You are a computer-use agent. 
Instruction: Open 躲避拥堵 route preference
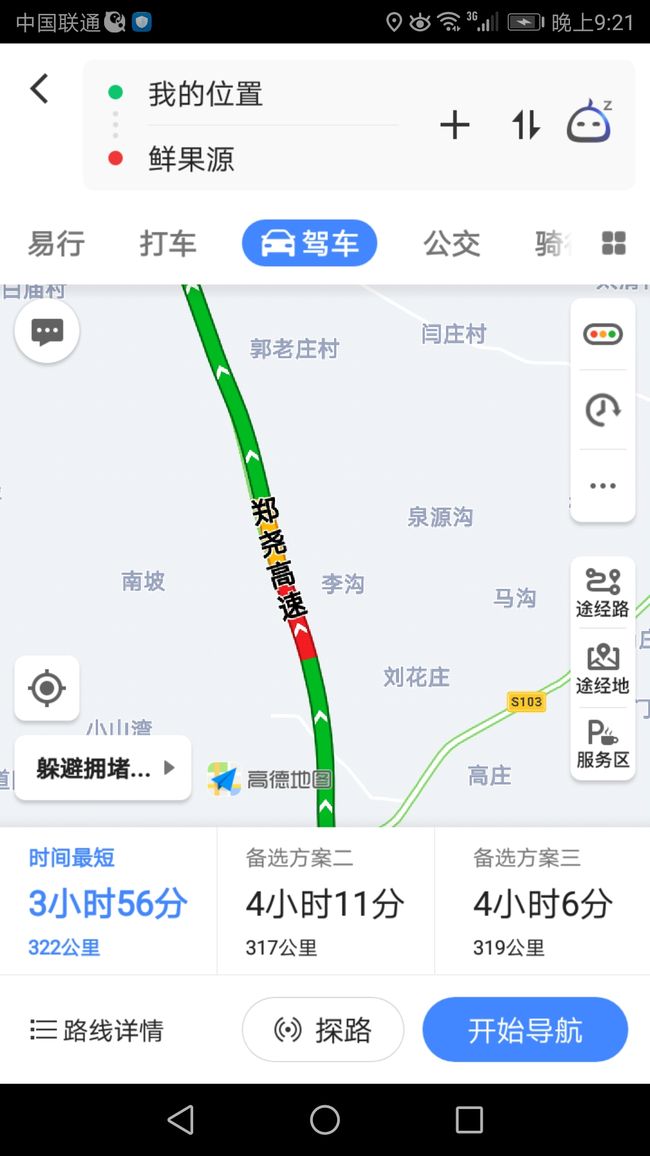[103, 768]
